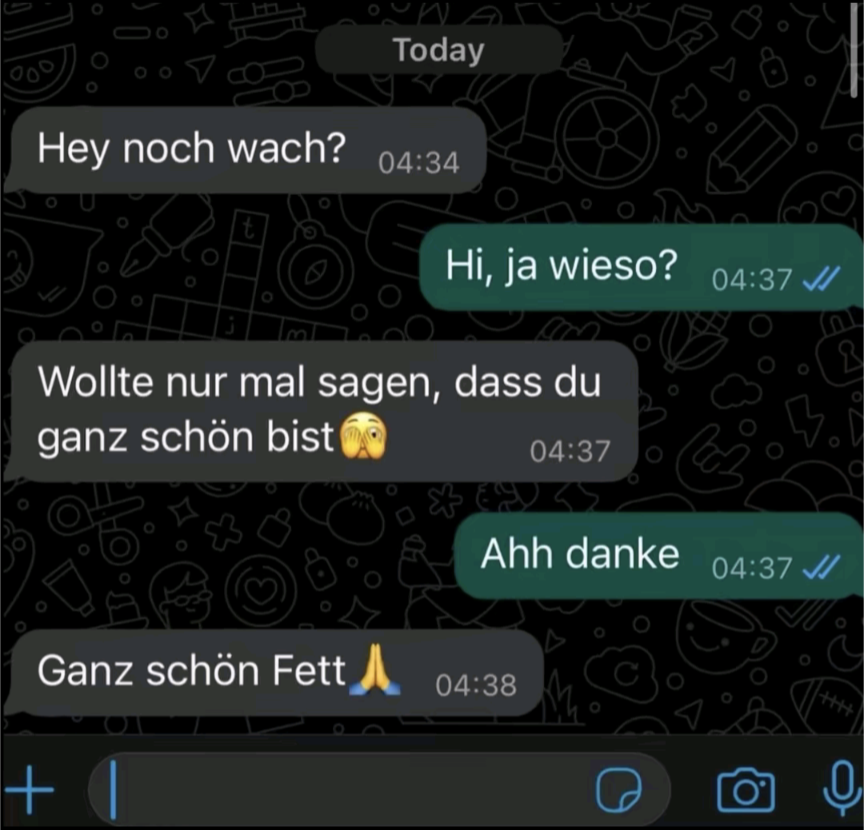Open the plus attachment menu
This screenshot has width=864, height=830.
(x=34, y=790)
